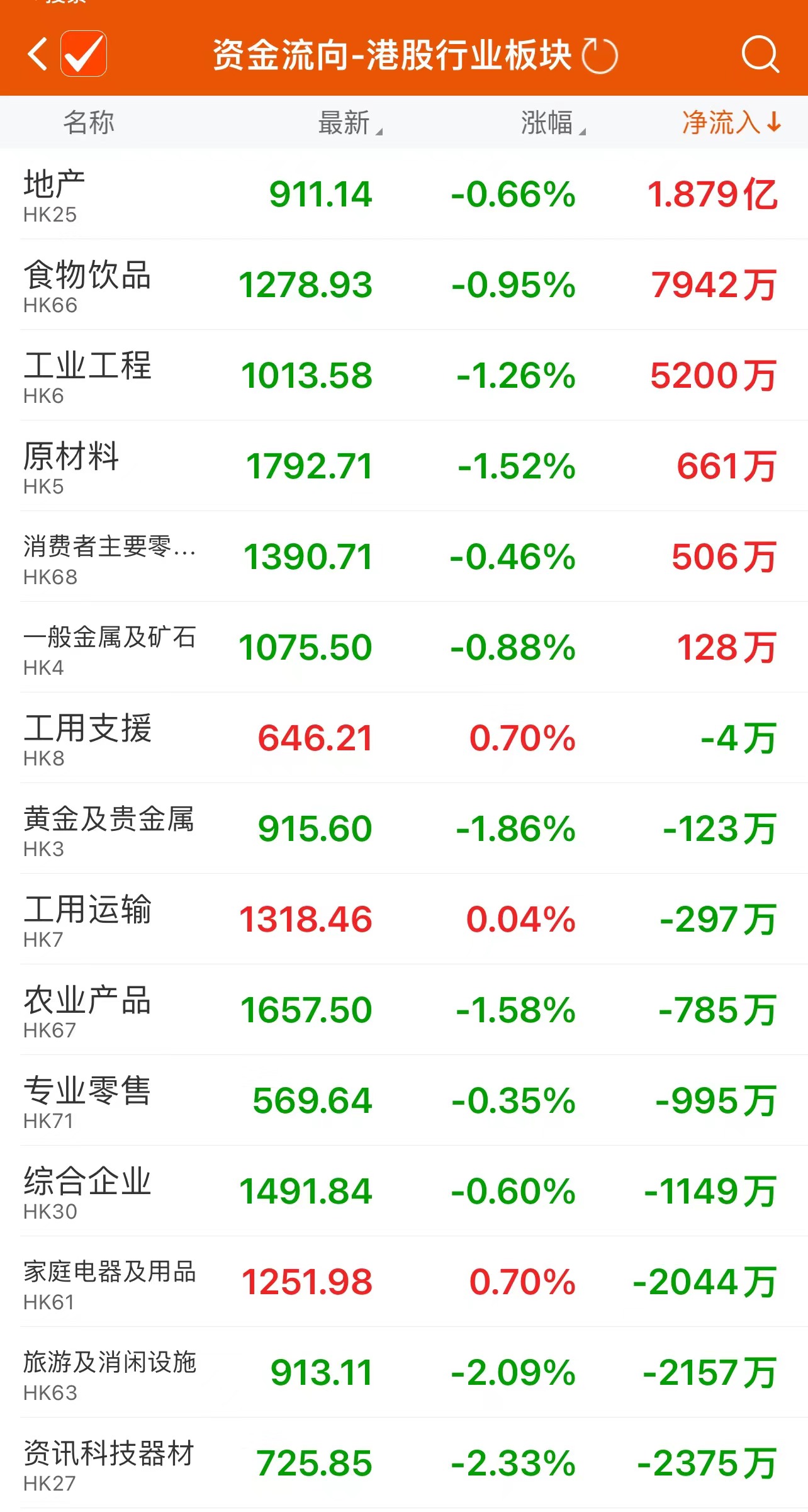Open 黄金及贵金属 HK3 sector details
Viewport: 808px width, 1512px height.
tap(403, 829)
